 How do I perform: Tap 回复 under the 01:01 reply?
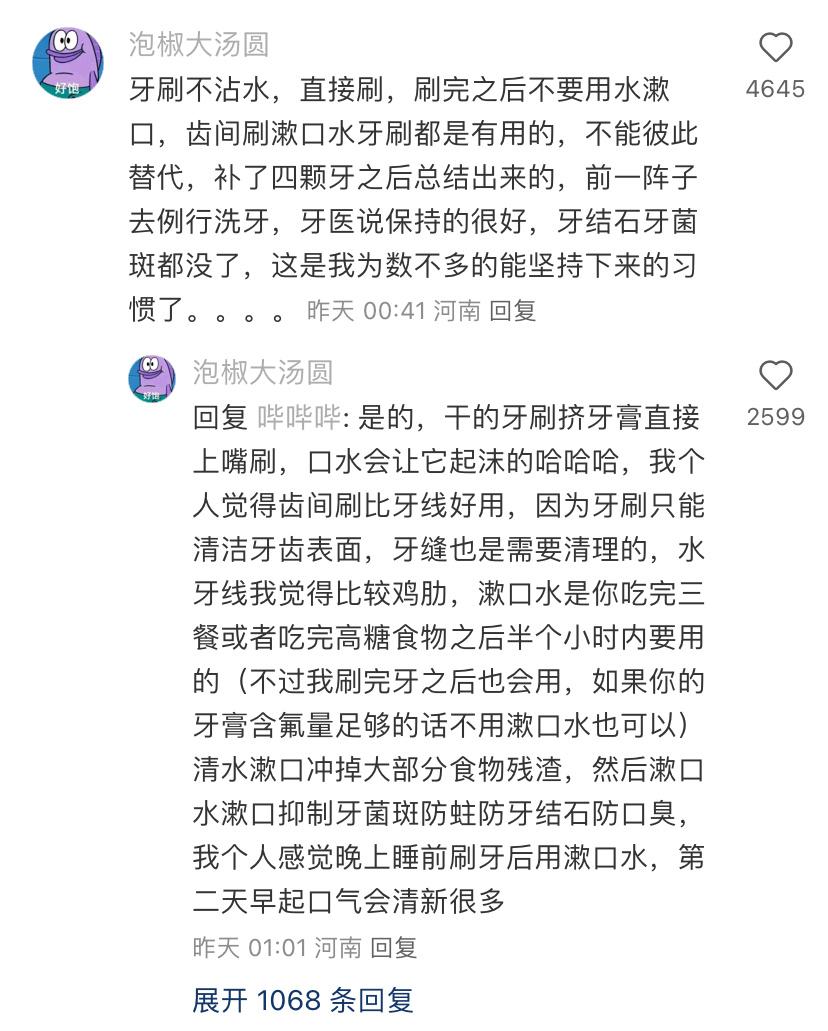click(393, 947)
